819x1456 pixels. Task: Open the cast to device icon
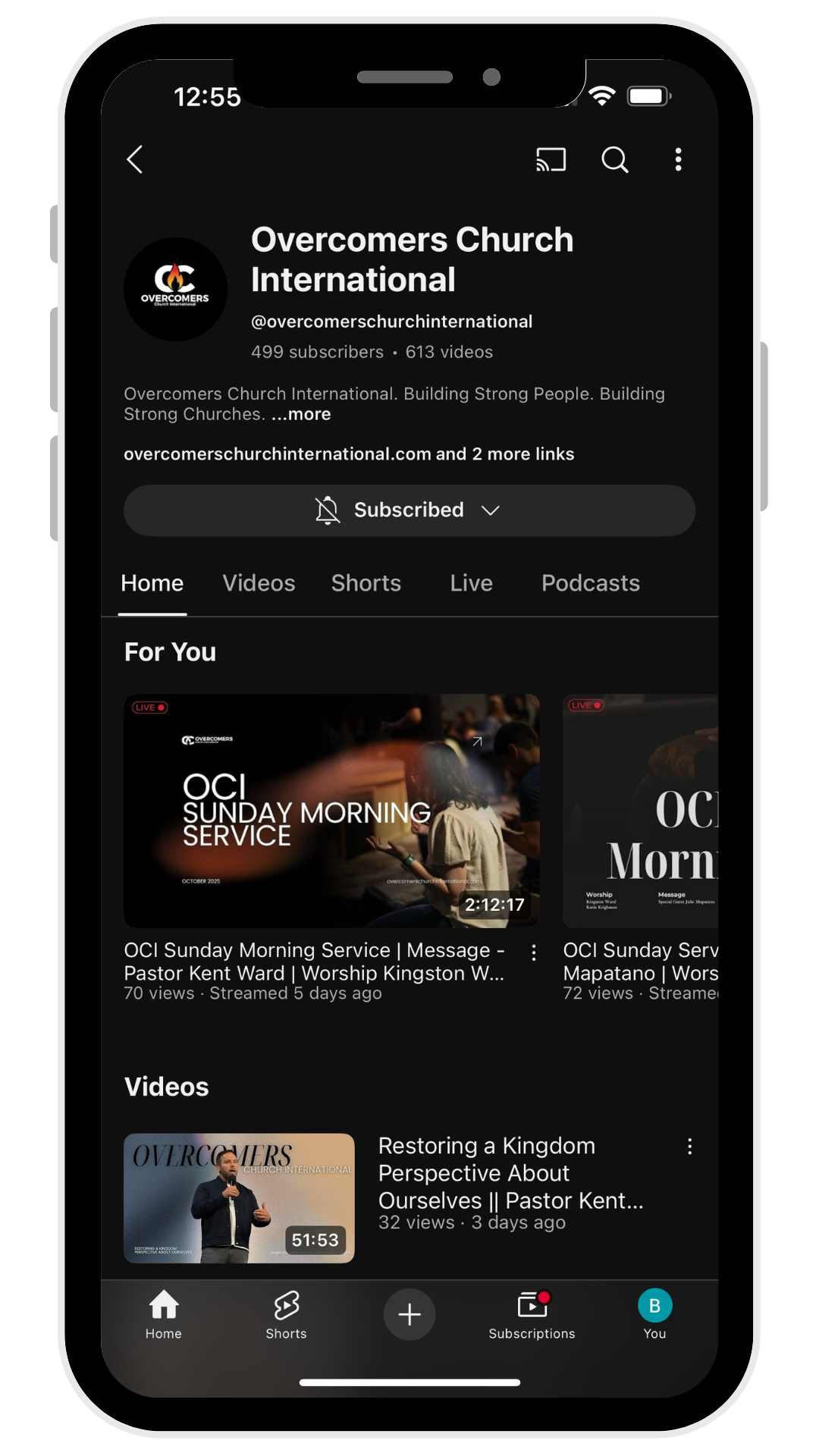coord(551,159)
